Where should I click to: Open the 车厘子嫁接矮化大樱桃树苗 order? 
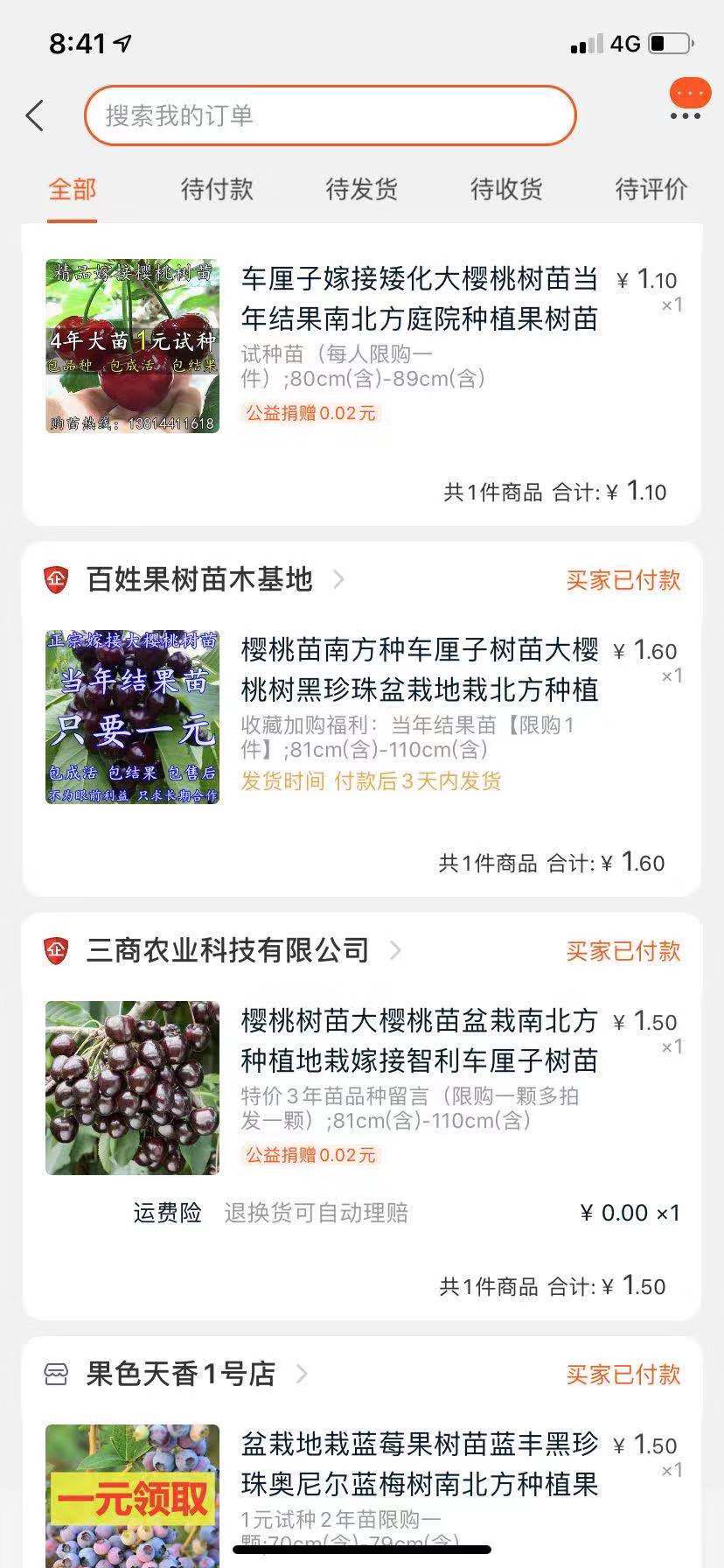click(420, 298)
